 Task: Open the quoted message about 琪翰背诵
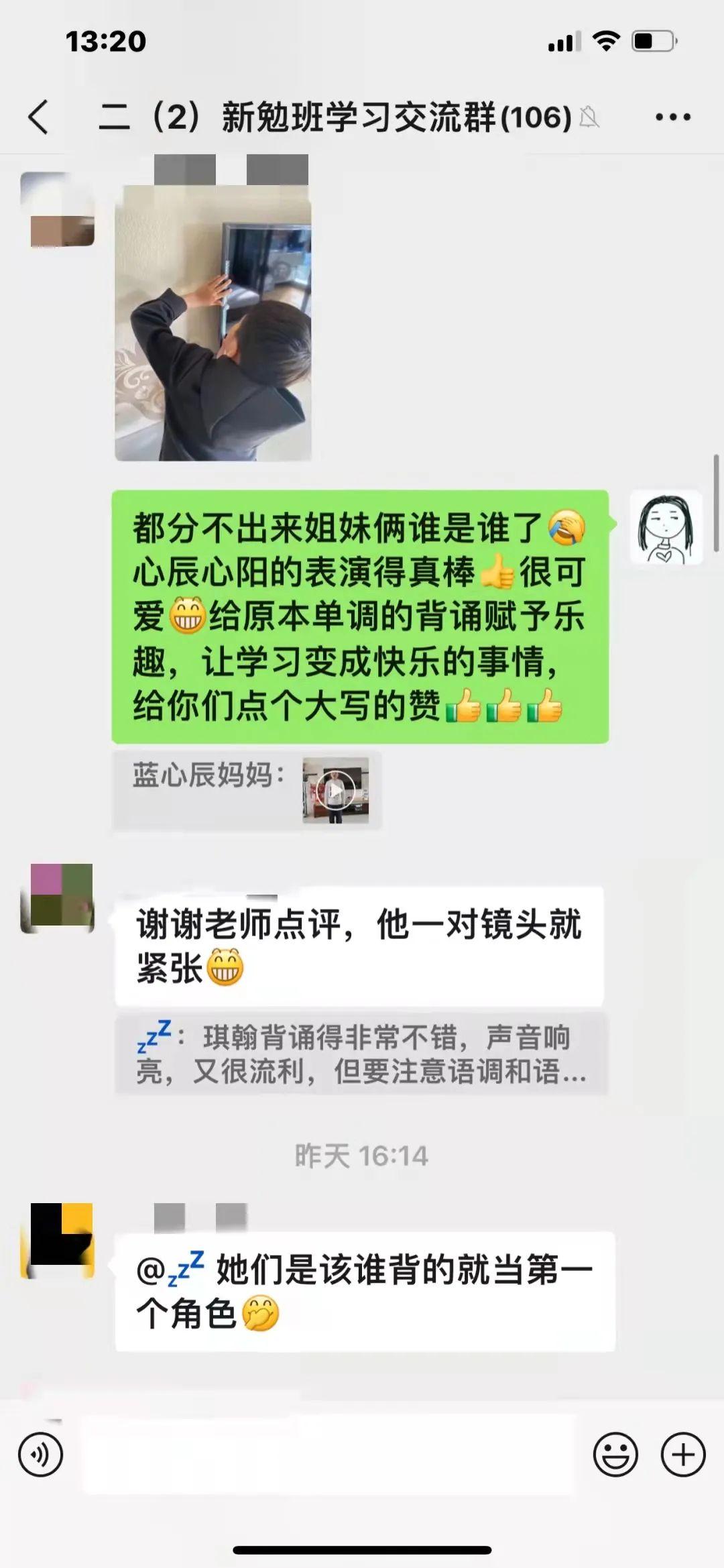coord(361,1054)
